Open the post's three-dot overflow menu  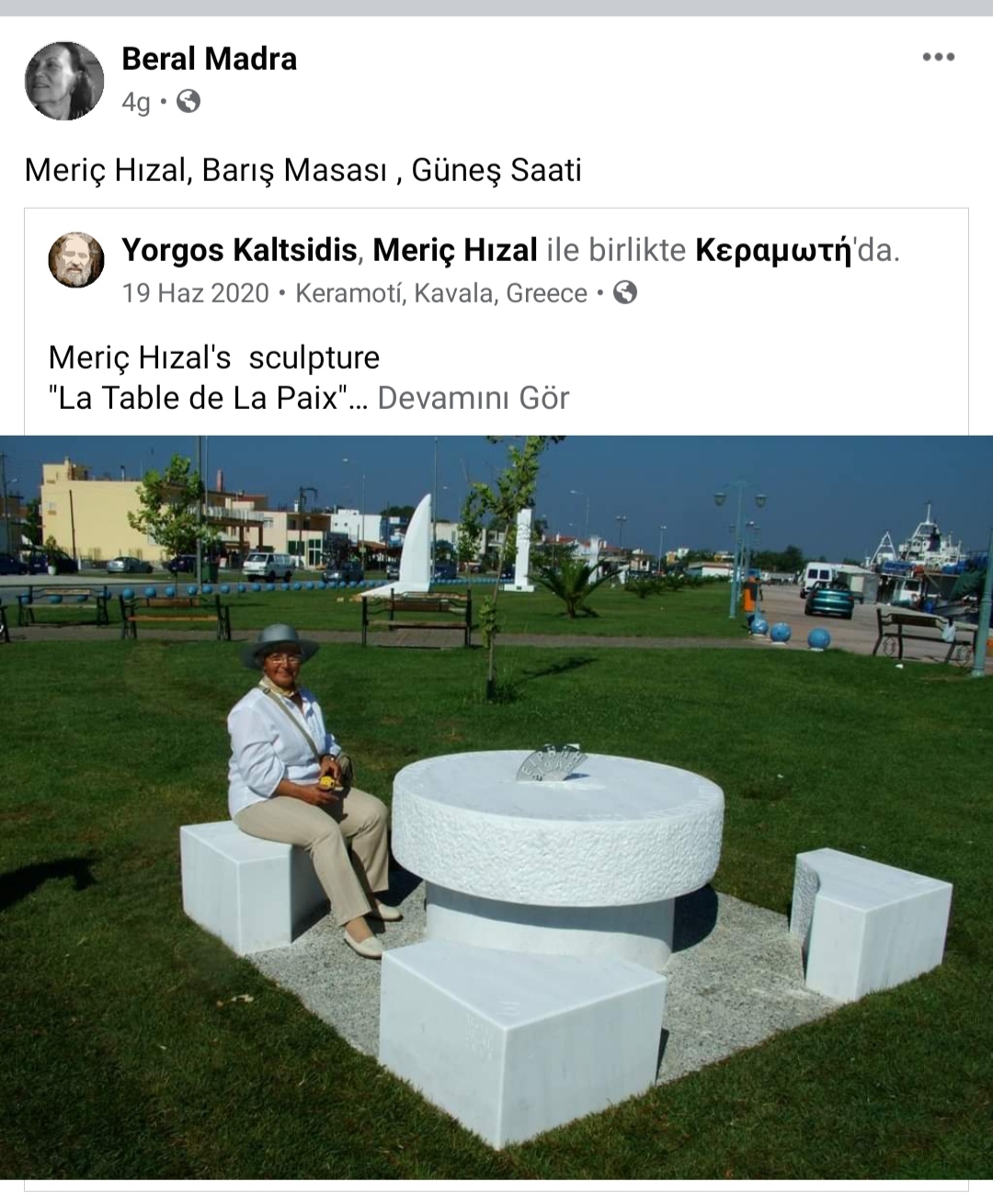pyautogui.click(x=938, y=57)
